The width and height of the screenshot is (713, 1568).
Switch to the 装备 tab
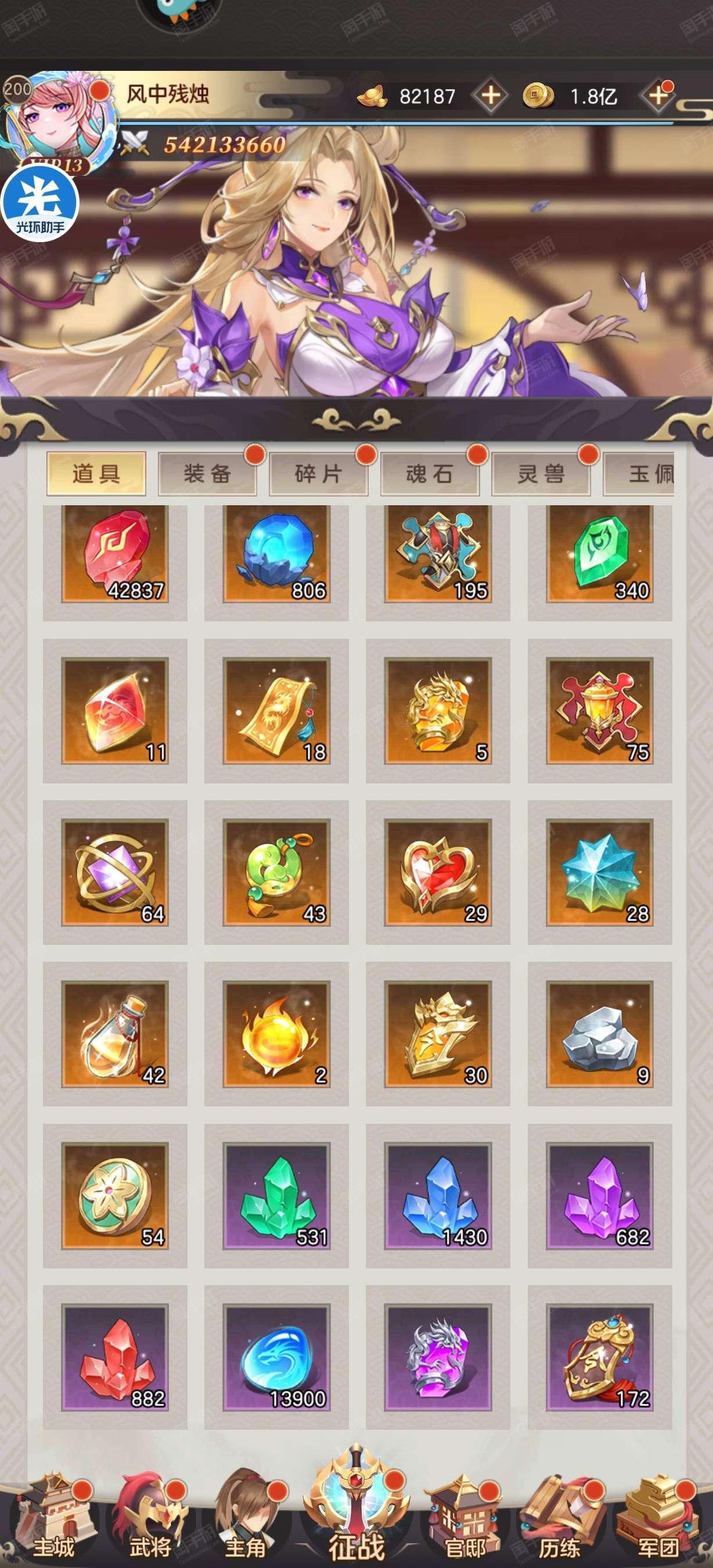coord(207,473)
